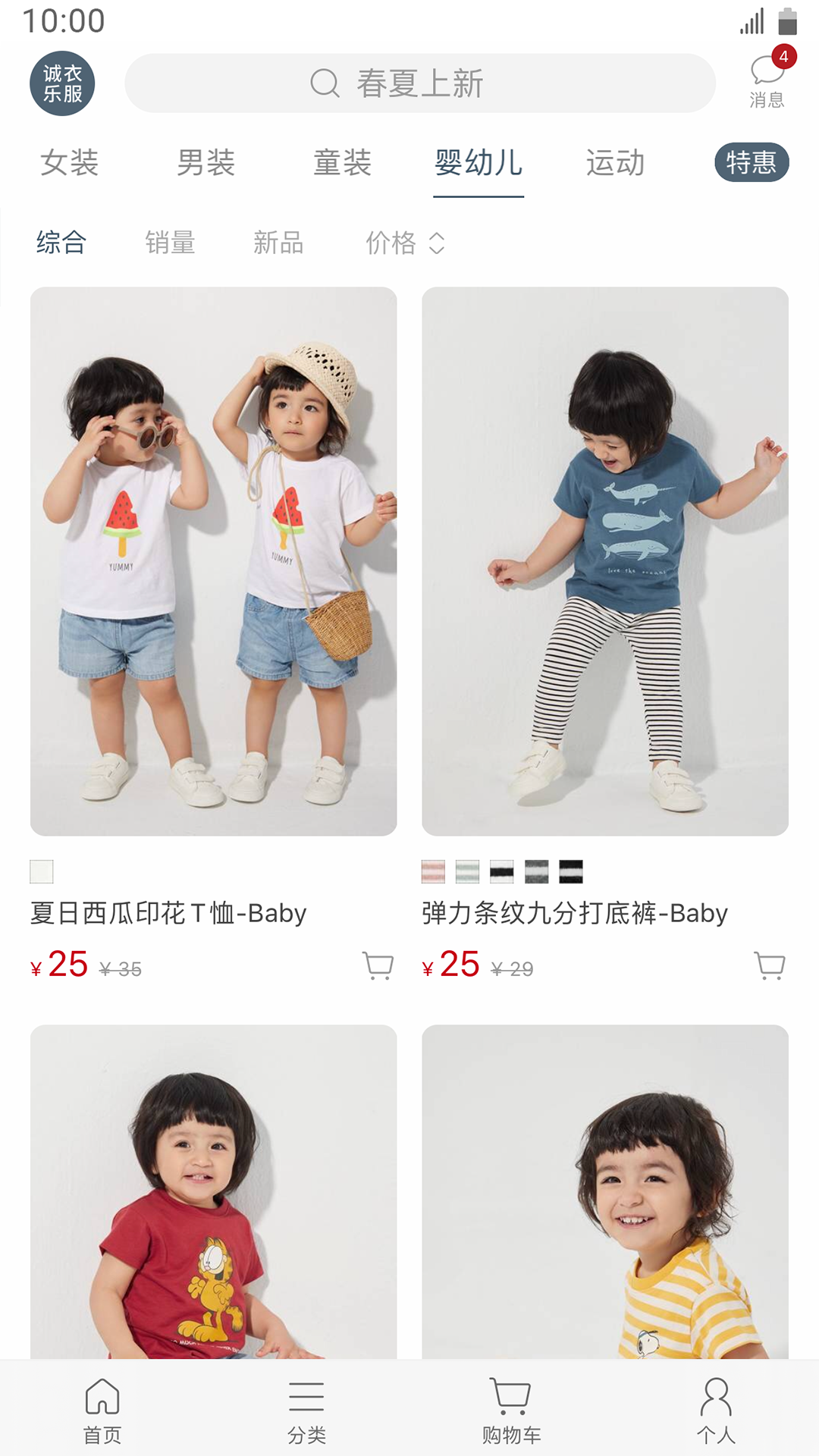Viewport: 819px width, 1456px height.
Task: Sort products by 销量
Action: (170, 243)
